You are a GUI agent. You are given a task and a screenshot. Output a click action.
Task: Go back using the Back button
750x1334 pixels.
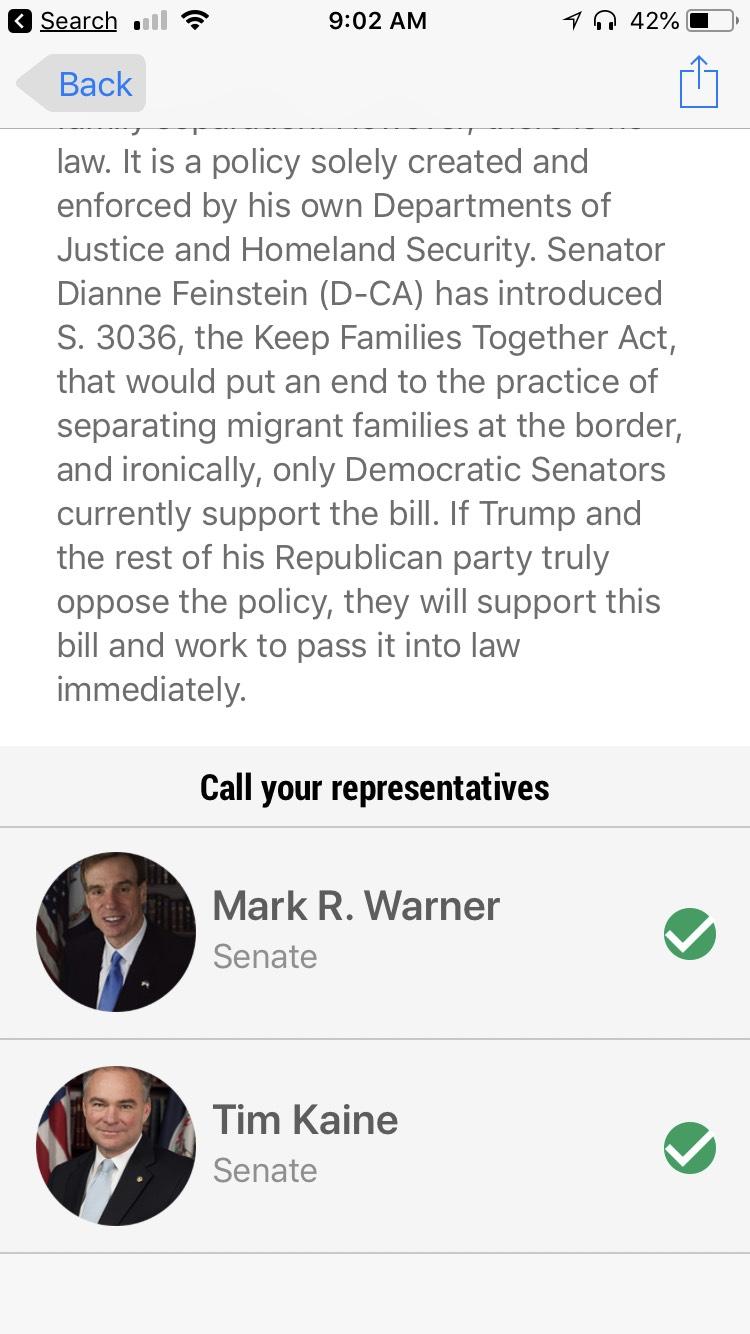[82, 84]
